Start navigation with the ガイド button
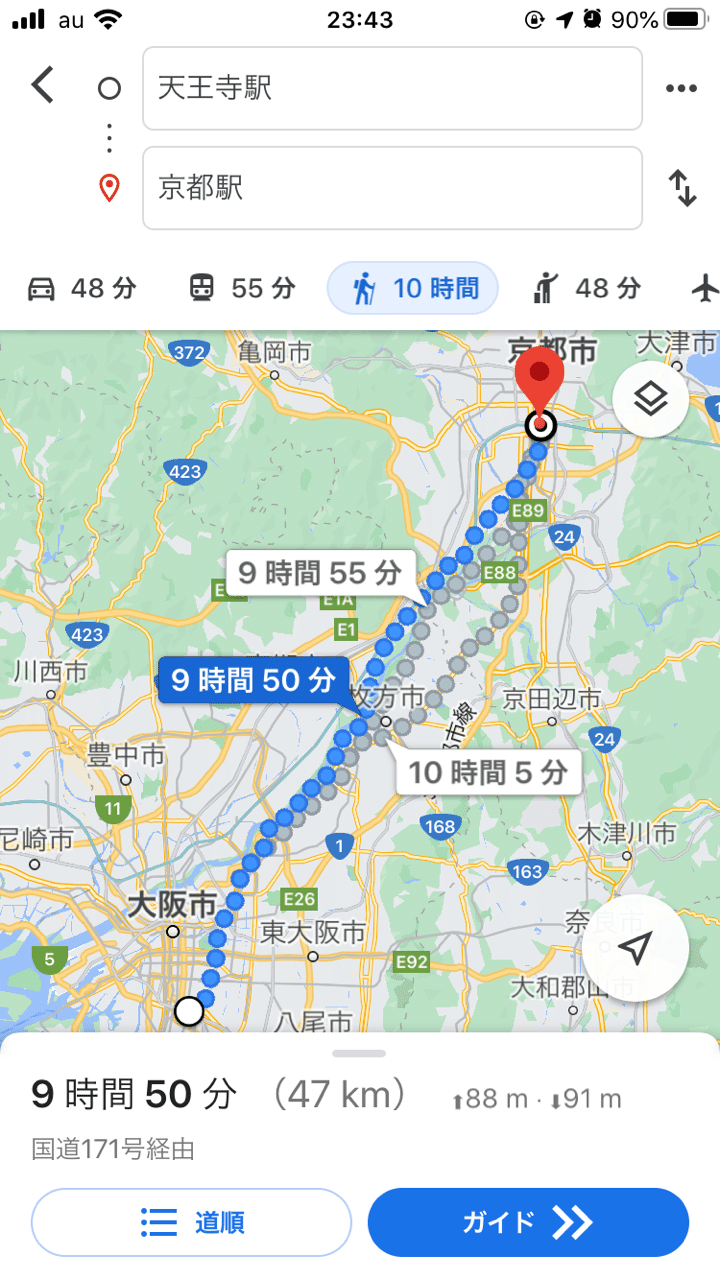 pos(527,1222)
